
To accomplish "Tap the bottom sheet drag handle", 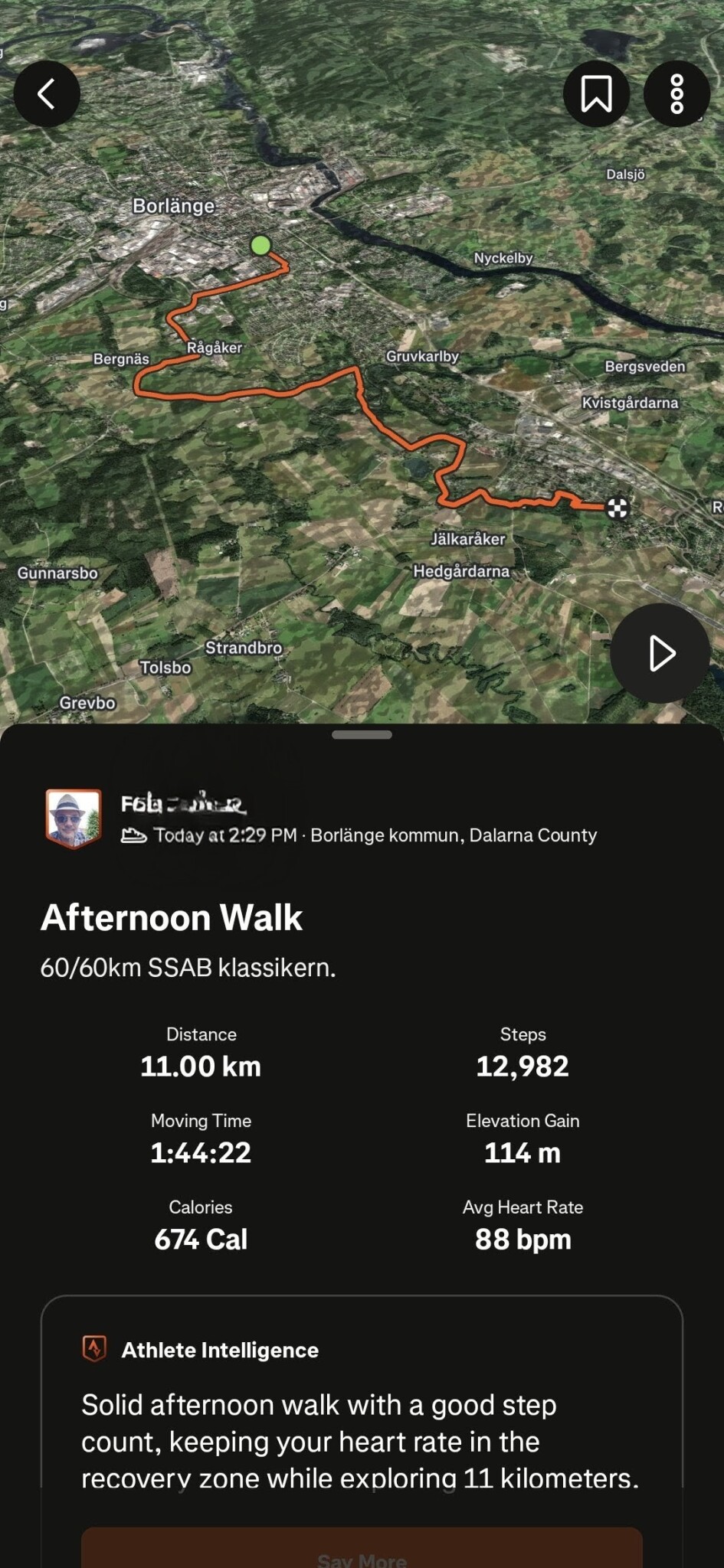I will [x=362, y=735].
